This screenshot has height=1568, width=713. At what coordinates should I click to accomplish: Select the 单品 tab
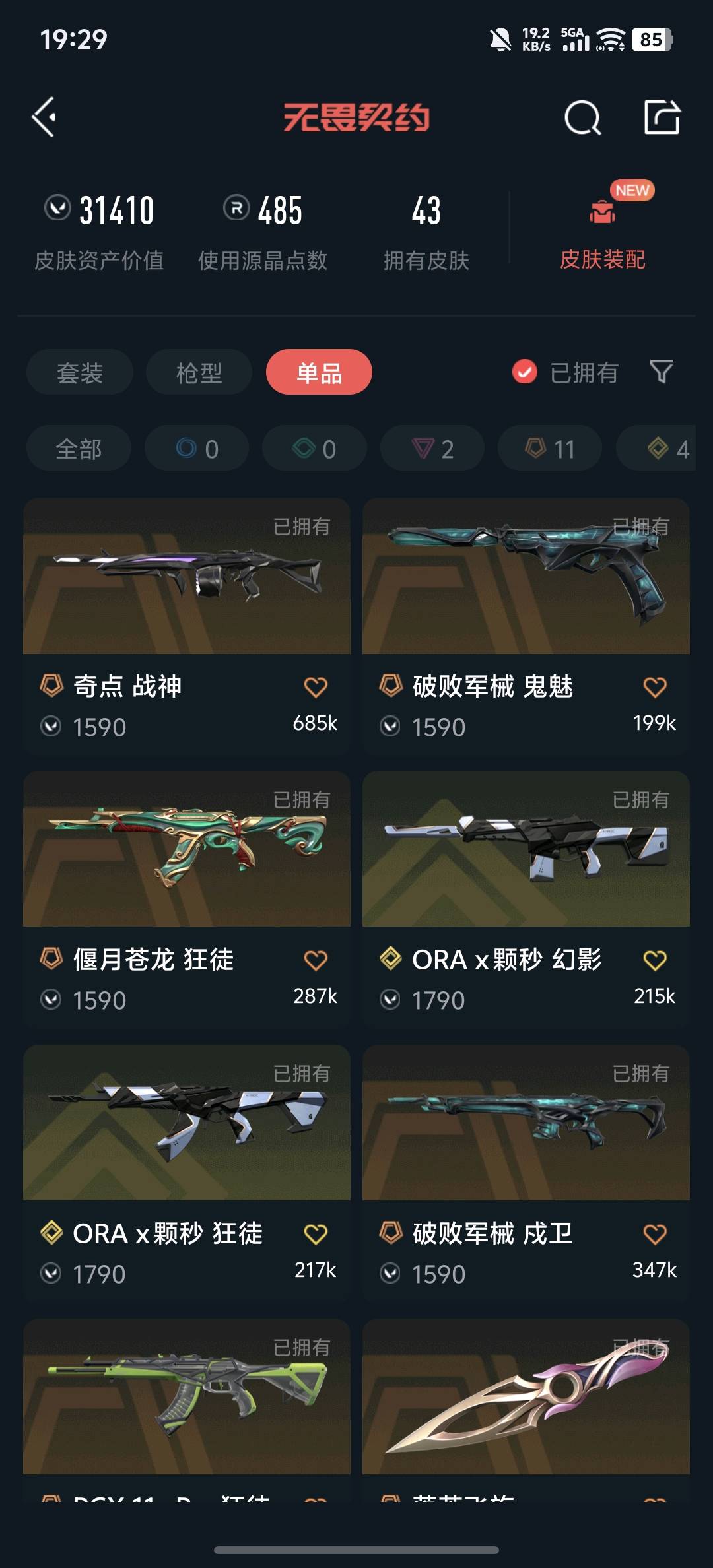[x=319, y=373]
